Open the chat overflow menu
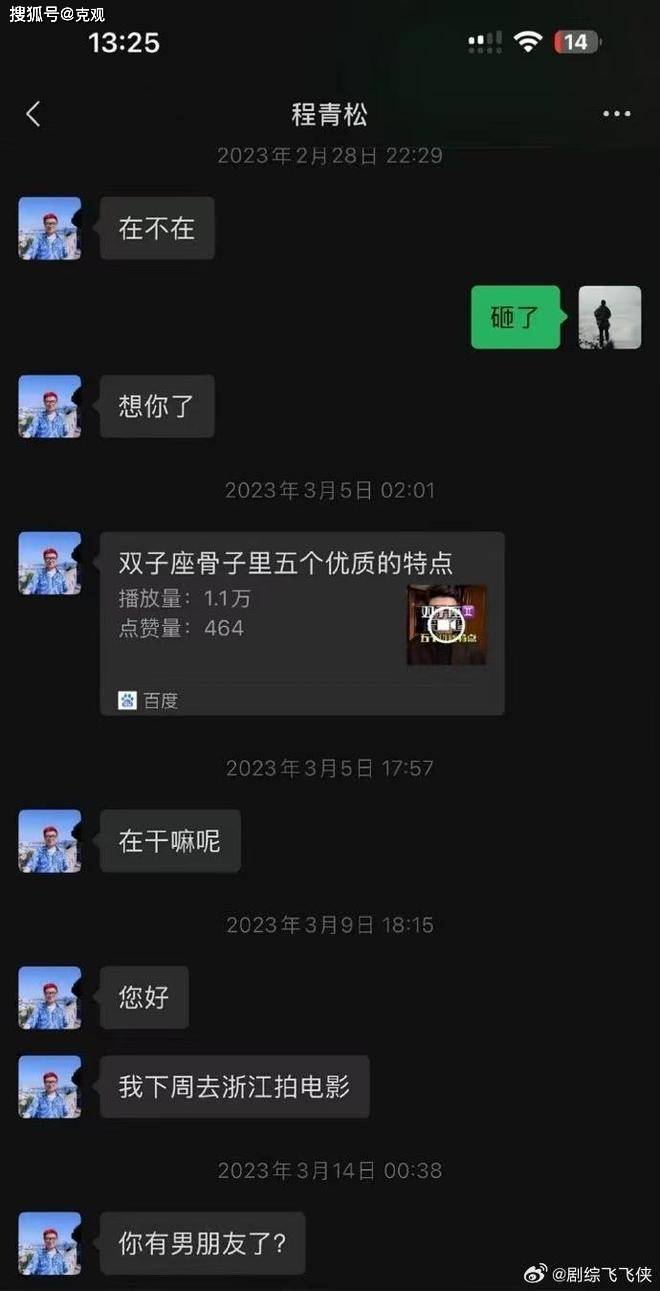Viewport: 660px width, 1291px height. [x=616, y=114]
